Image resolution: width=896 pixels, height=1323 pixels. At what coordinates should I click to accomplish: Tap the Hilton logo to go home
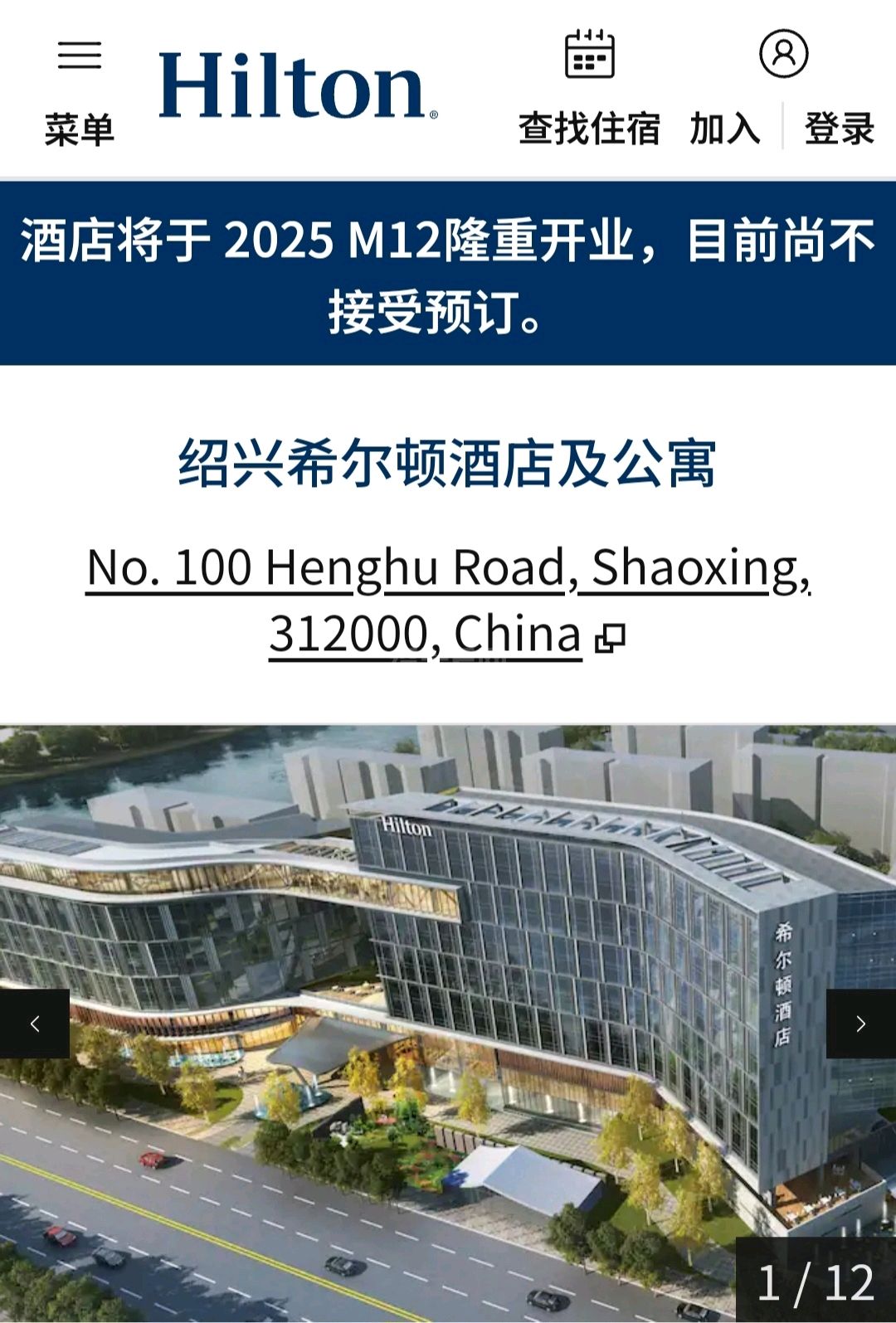297,86
